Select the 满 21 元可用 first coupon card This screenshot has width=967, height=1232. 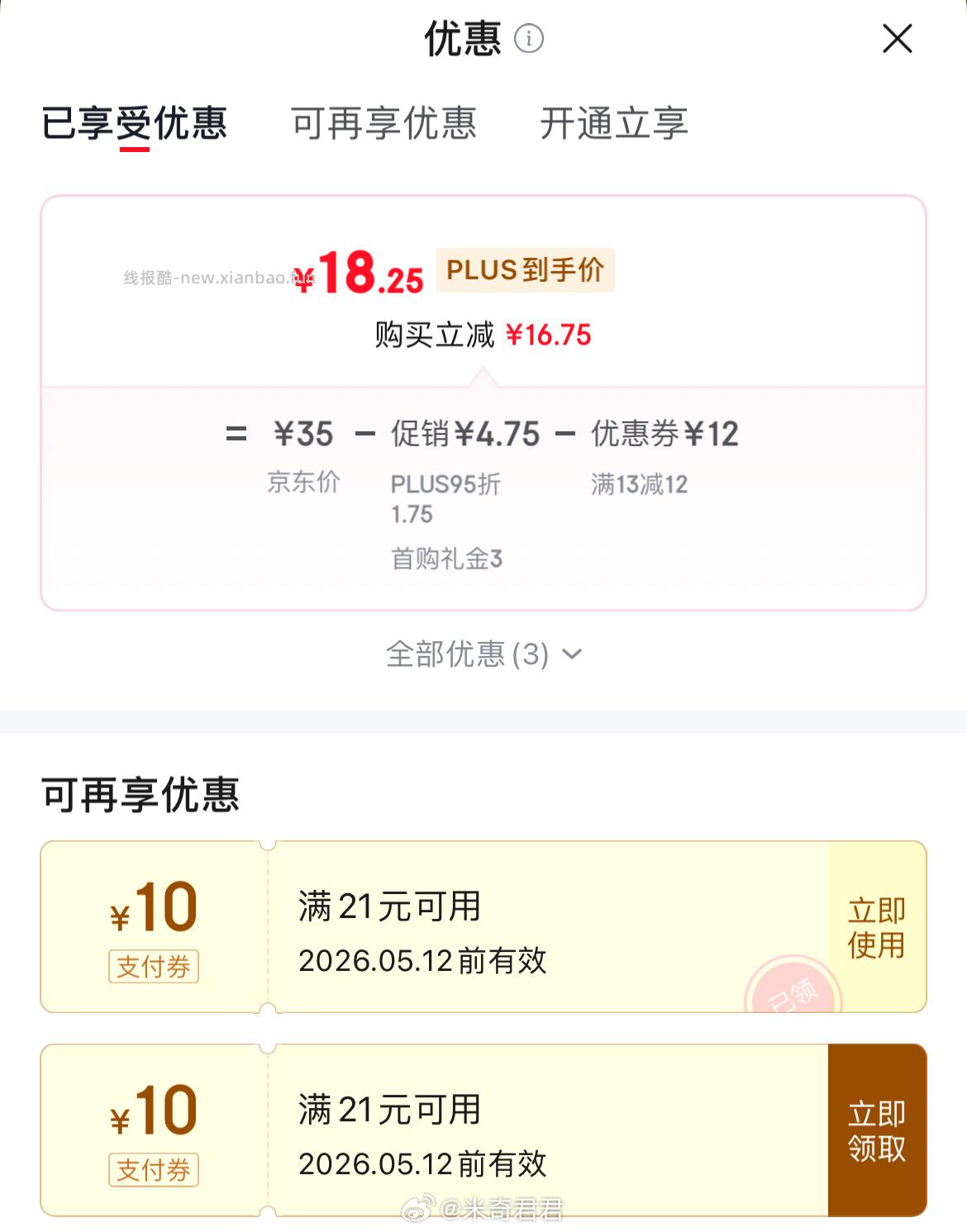(x=388, y=905)
